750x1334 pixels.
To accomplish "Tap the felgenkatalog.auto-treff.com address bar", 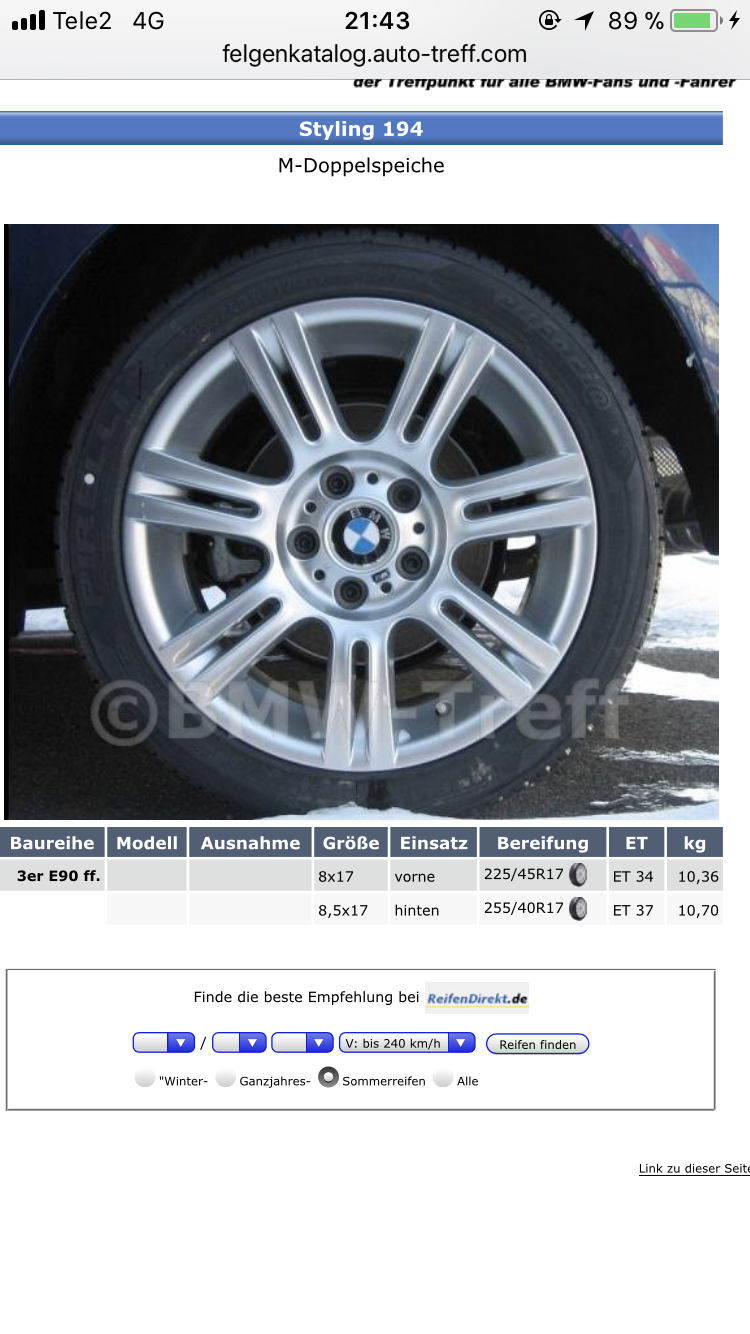I will pyautogui.click(x=374, y=54).
